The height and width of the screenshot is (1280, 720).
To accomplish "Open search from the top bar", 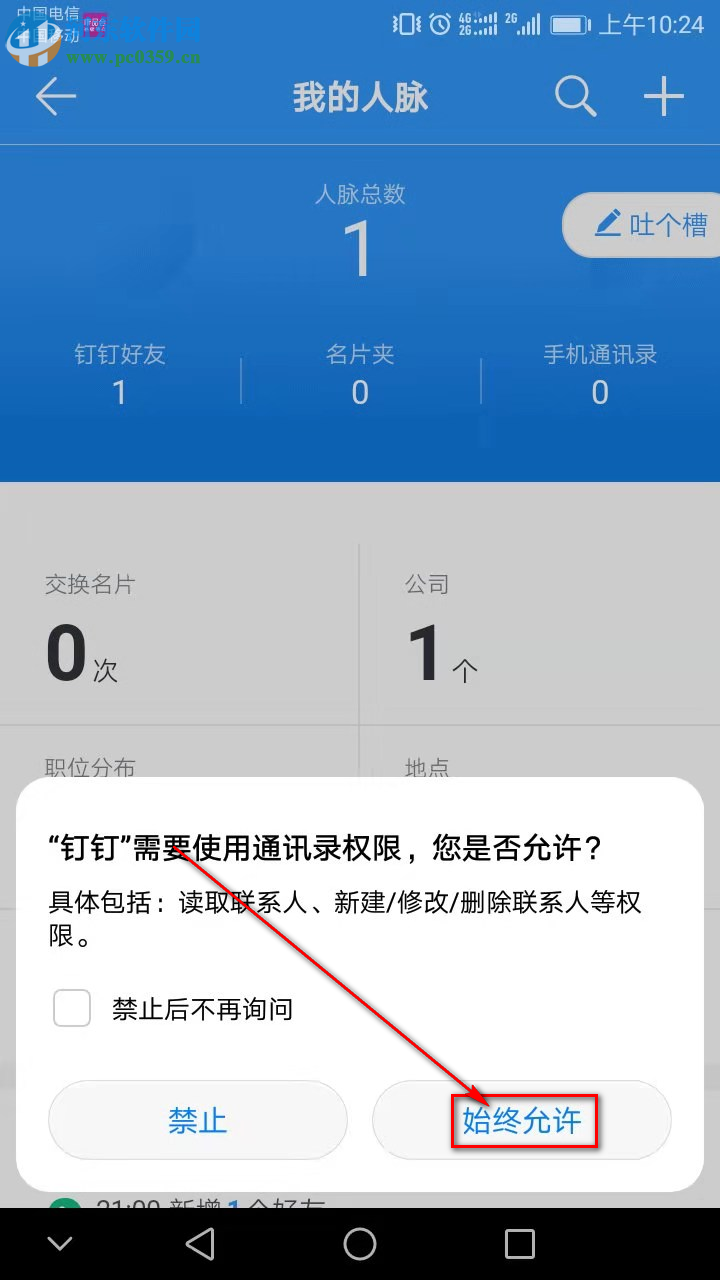I will (575, 96).
